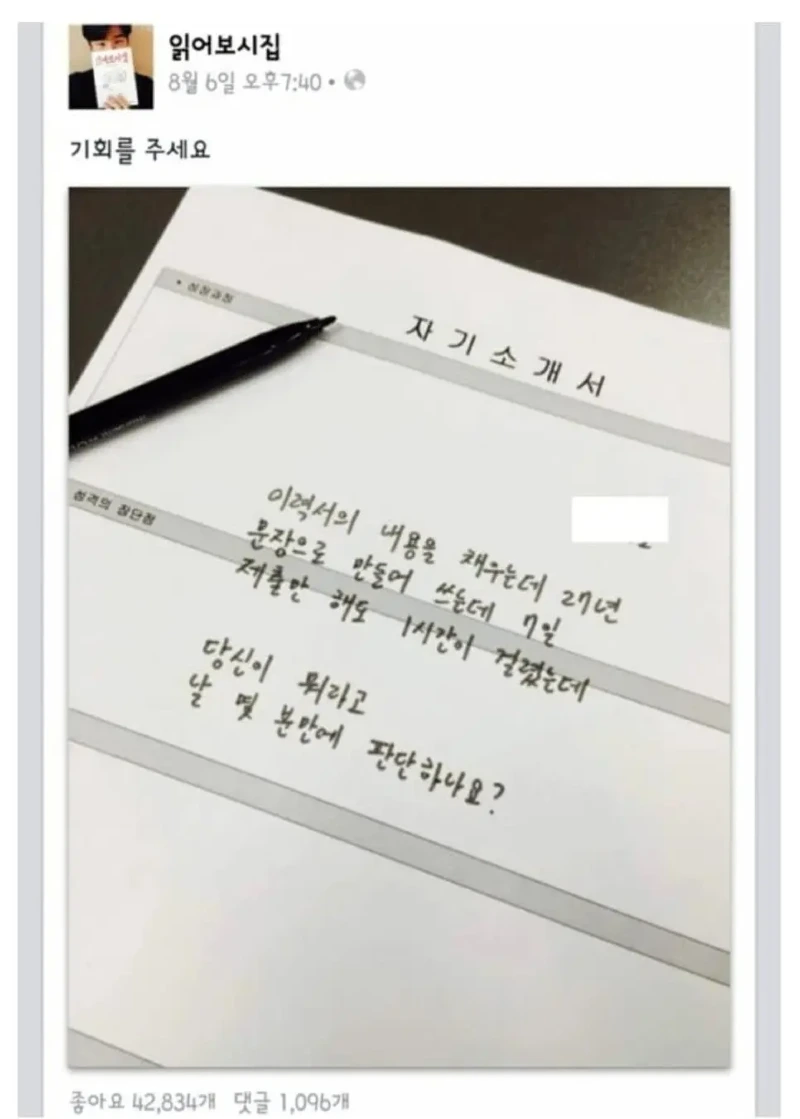The width and height of the screenshot is (800, 1119).
Task: Open the 1,096 comments
Action: (291, 1100)
